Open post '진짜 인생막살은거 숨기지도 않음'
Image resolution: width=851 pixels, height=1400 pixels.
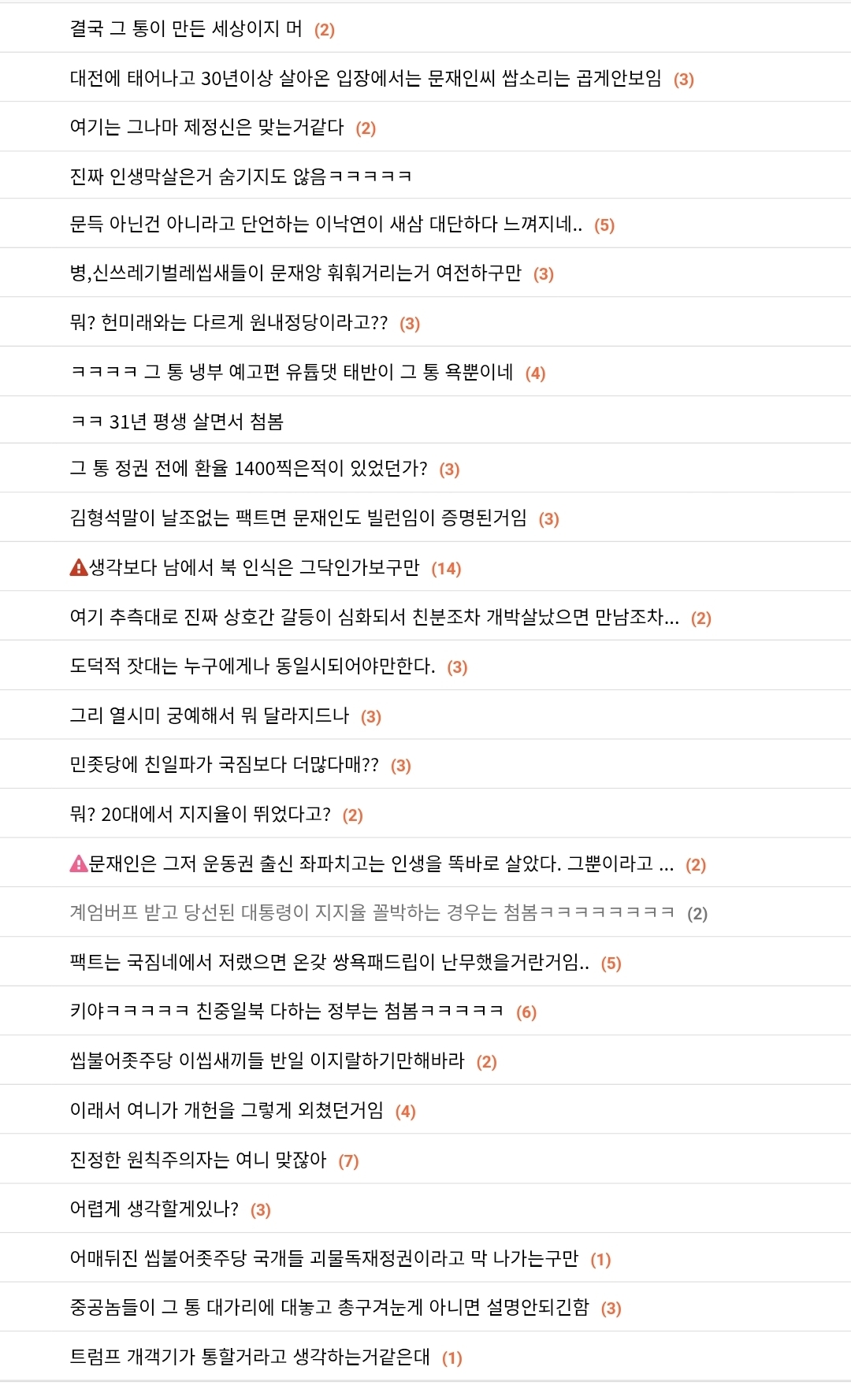tap(240, 176)
